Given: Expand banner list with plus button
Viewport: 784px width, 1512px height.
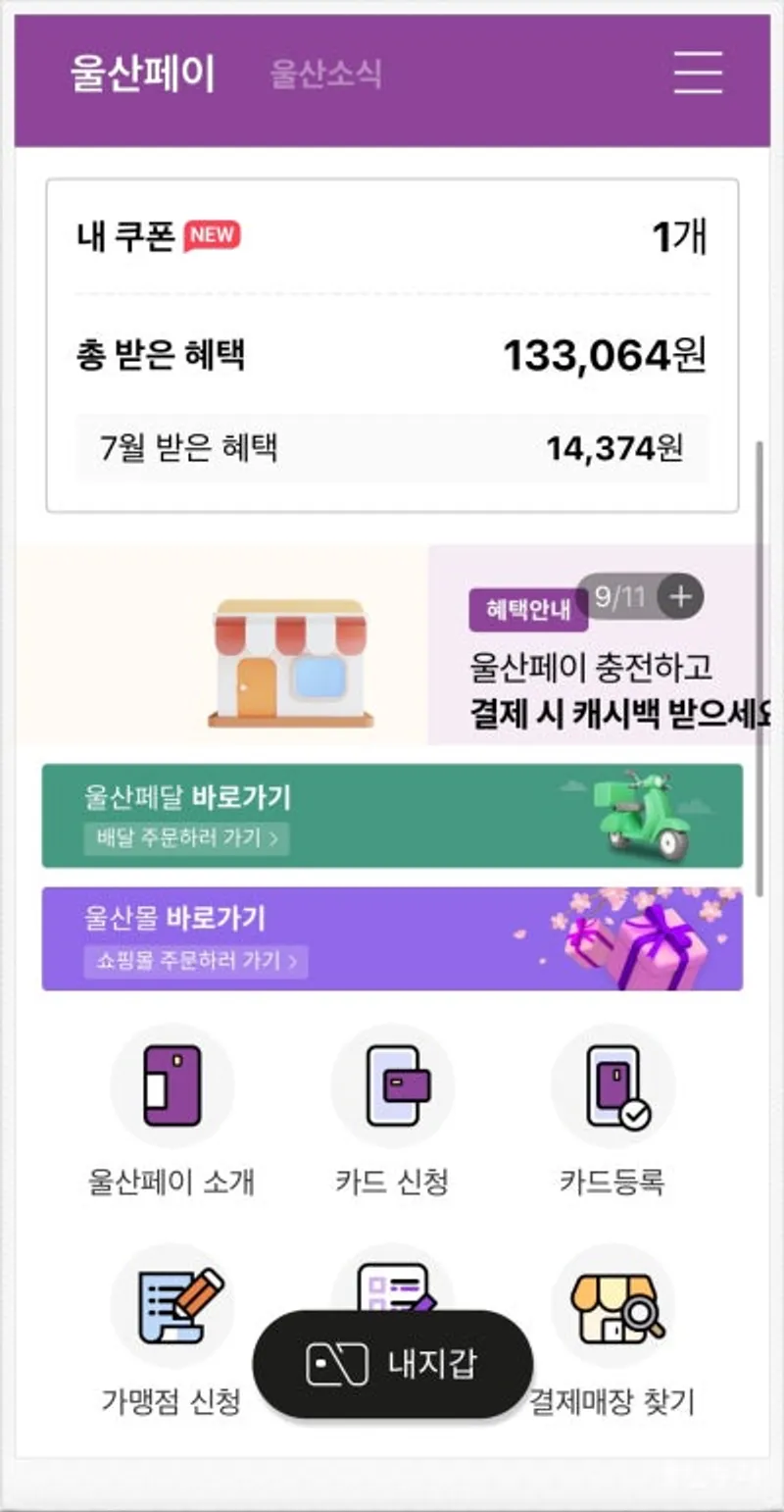Looking at the screenshot, I should (x=682, y=596).
